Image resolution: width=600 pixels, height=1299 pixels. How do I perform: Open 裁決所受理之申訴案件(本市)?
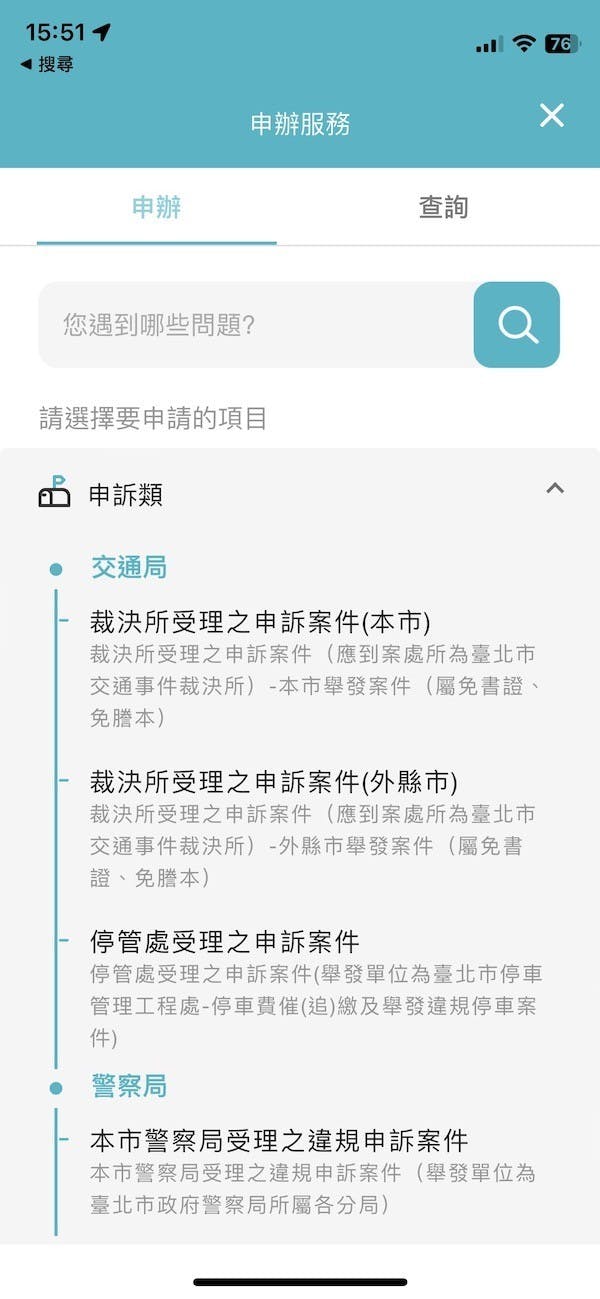pyautogui.click(x=260, y=622)
